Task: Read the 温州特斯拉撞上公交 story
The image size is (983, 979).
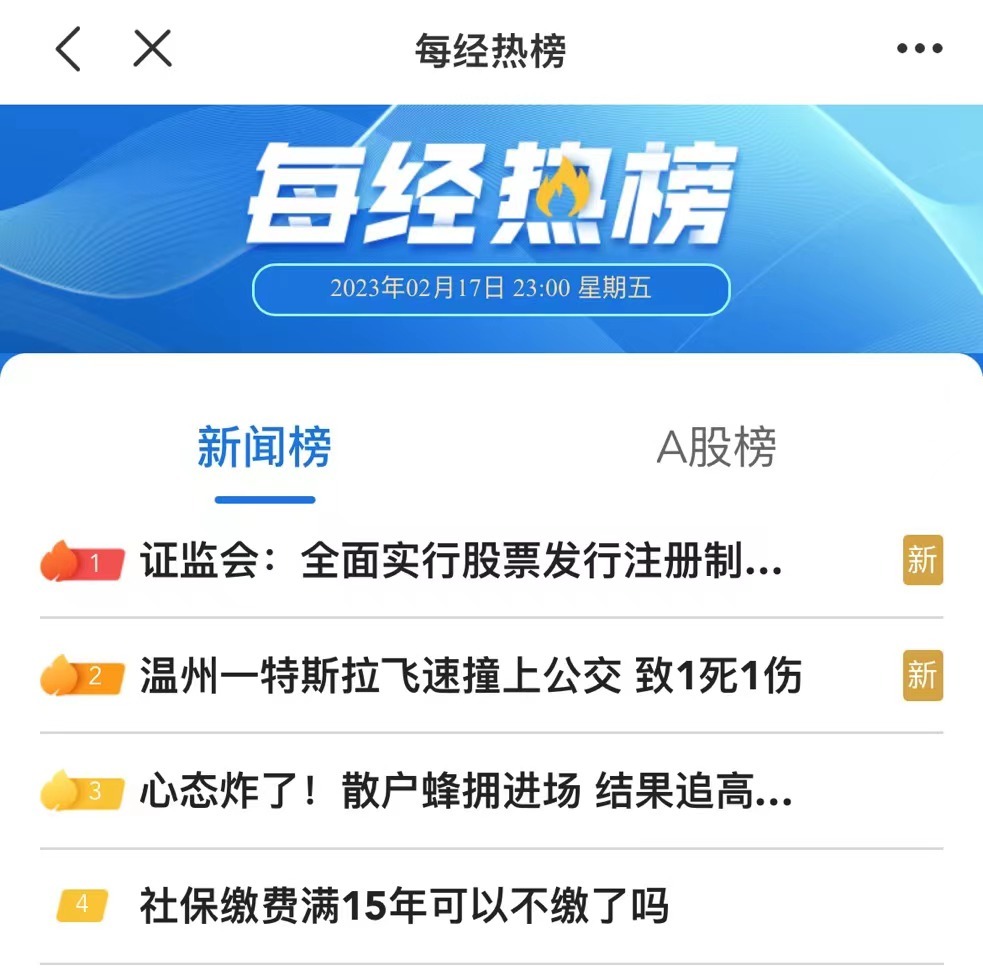Action: pyautogui.click(x=470, y=678)
